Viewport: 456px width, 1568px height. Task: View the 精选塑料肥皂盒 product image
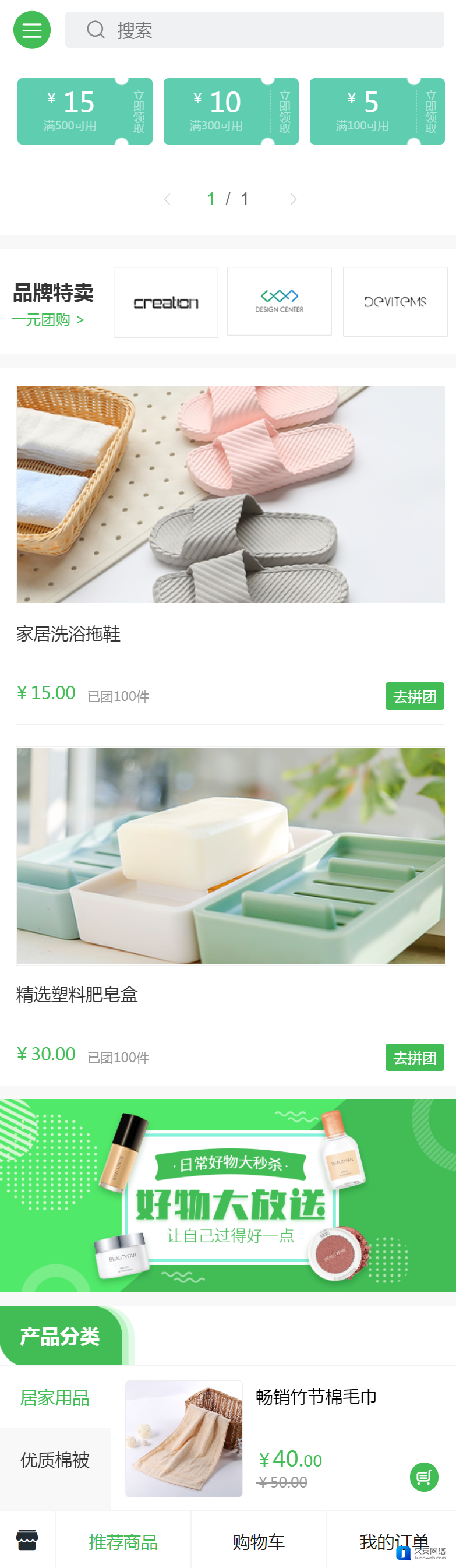click(231, 855)
